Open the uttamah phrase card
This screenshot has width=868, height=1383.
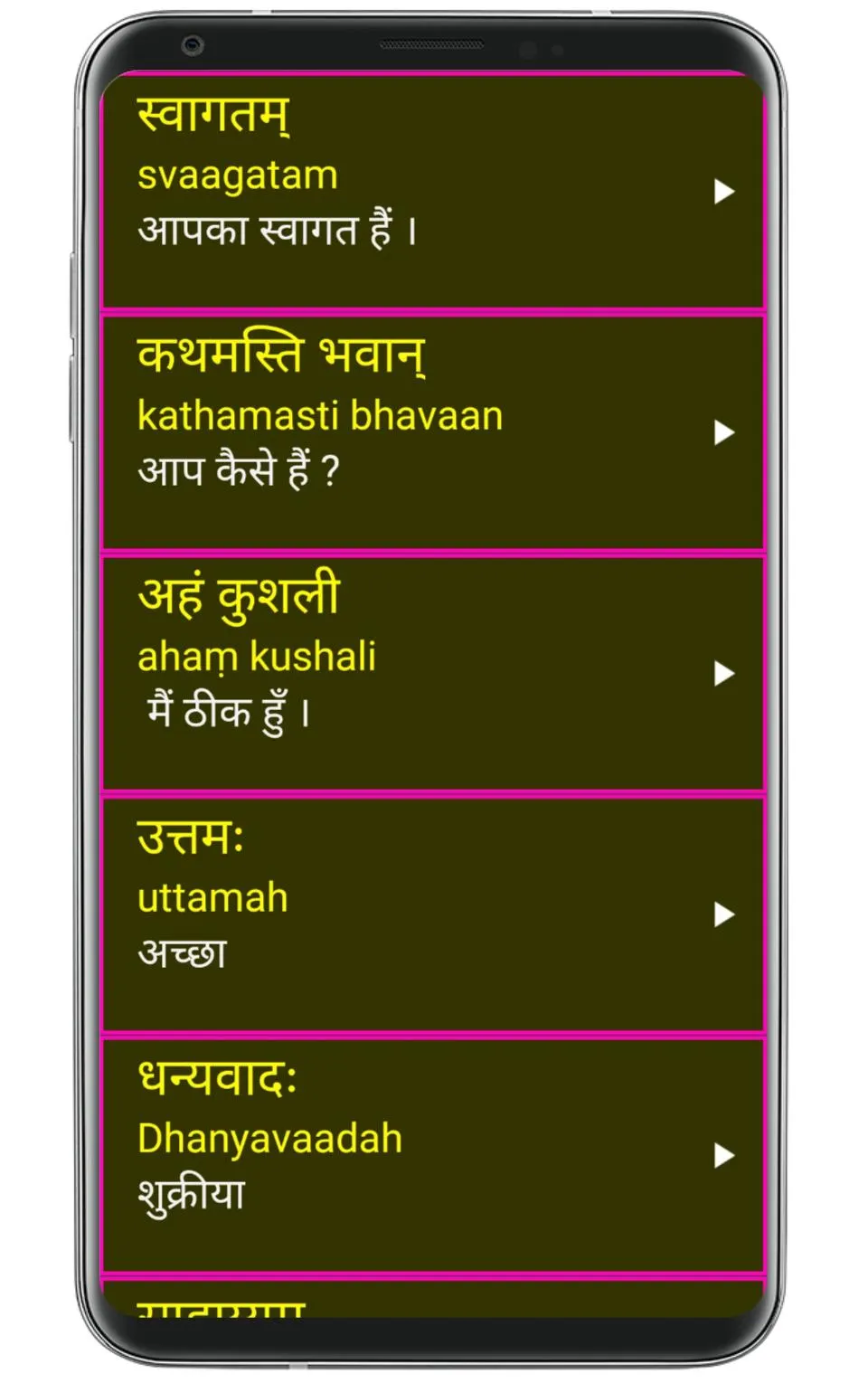434,914
